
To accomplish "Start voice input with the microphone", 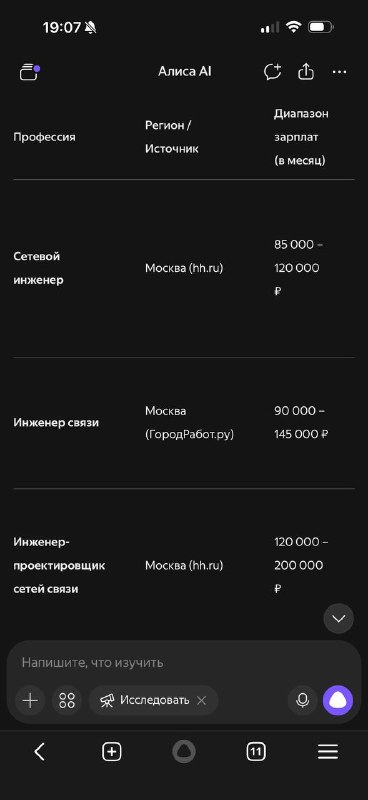I will tap(303, 700).
